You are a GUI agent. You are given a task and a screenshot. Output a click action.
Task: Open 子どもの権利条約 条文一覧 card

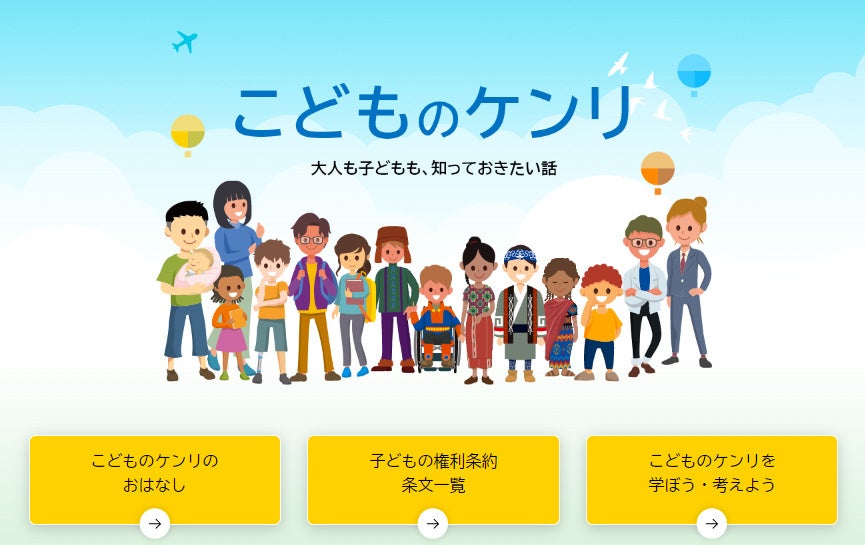433,478
